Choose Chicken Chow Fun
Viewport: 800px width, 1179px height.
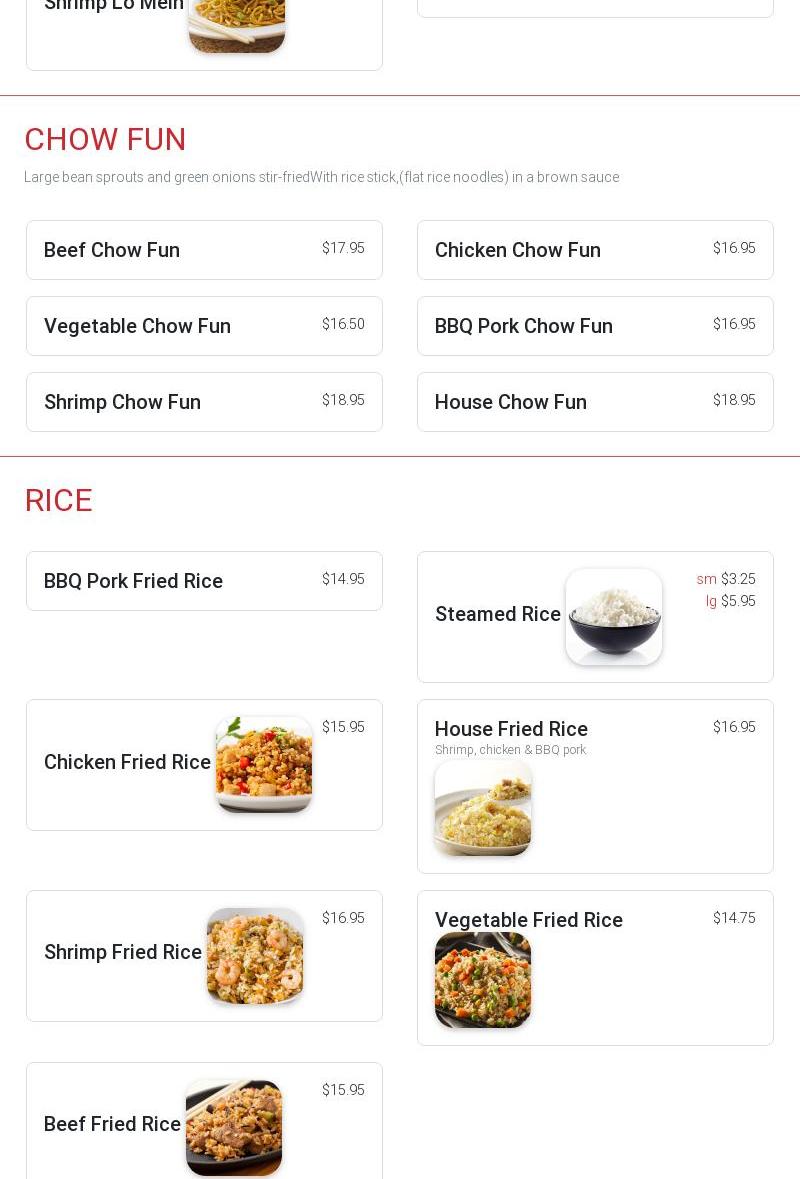595,250
